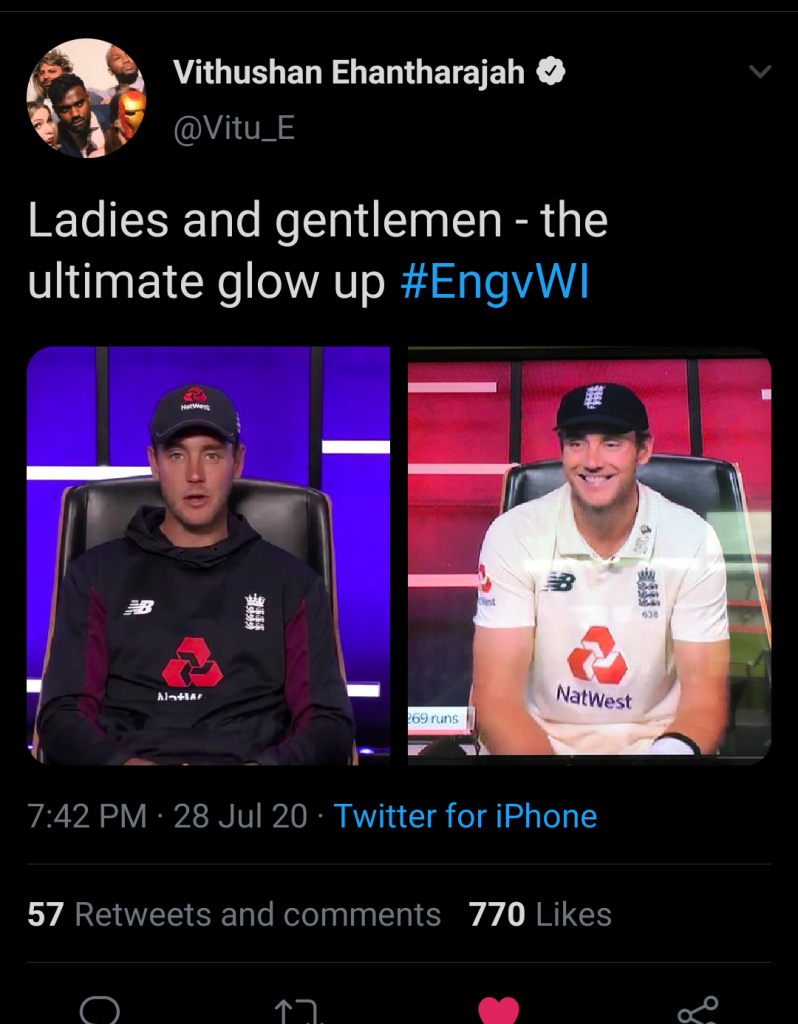Open the tweet options dropdown arrow

(x=760, y=72)
